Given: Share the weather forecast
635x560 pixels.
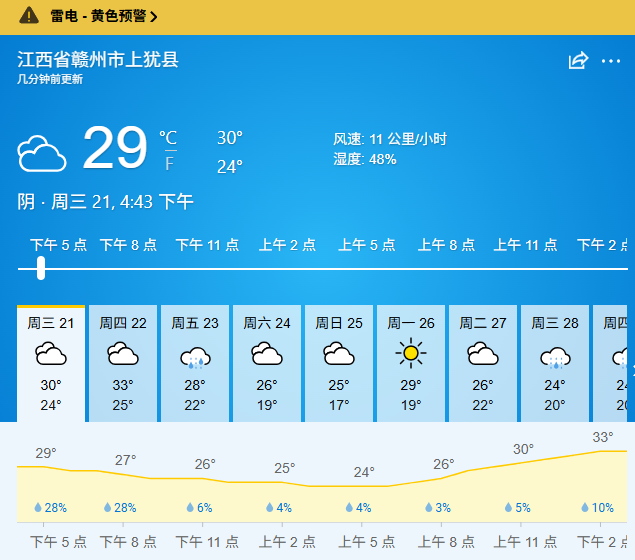Looking at the screenshot, I should [578, 61].
